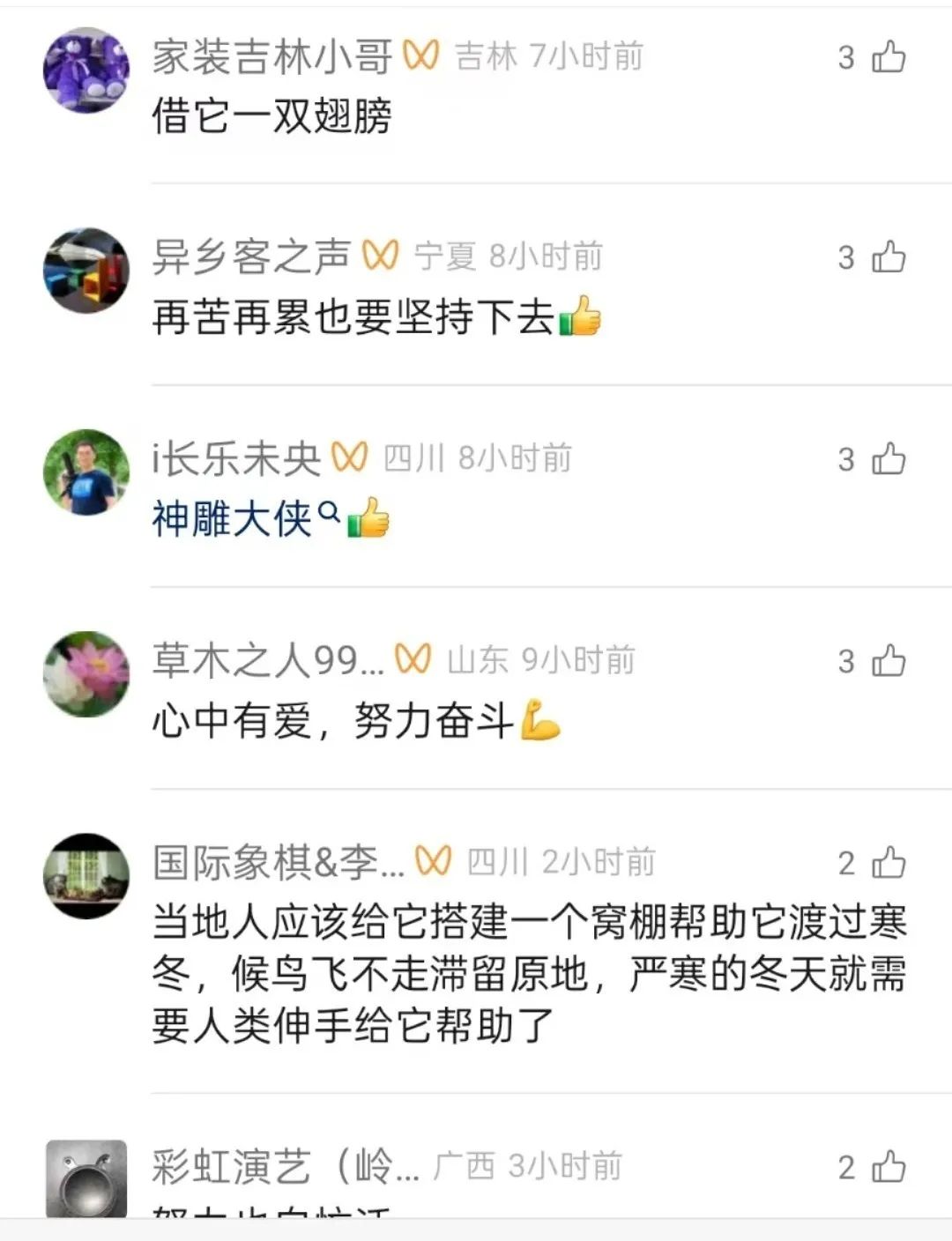Screen dimensions: 952x1241
Task: Like 草木之人99's comment
Action: (889, 661)
